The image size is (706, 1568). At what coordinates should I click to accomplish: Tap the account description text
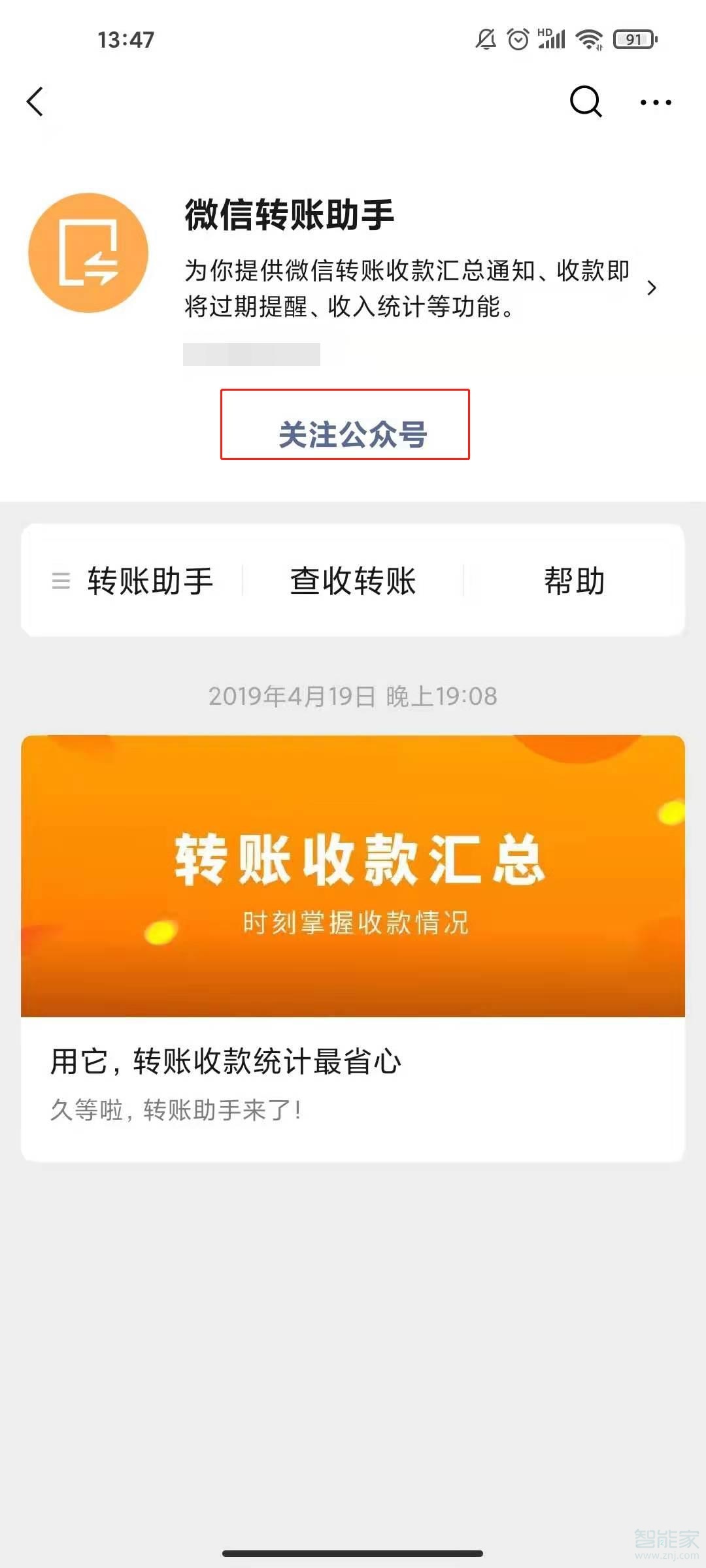point(405,286)
